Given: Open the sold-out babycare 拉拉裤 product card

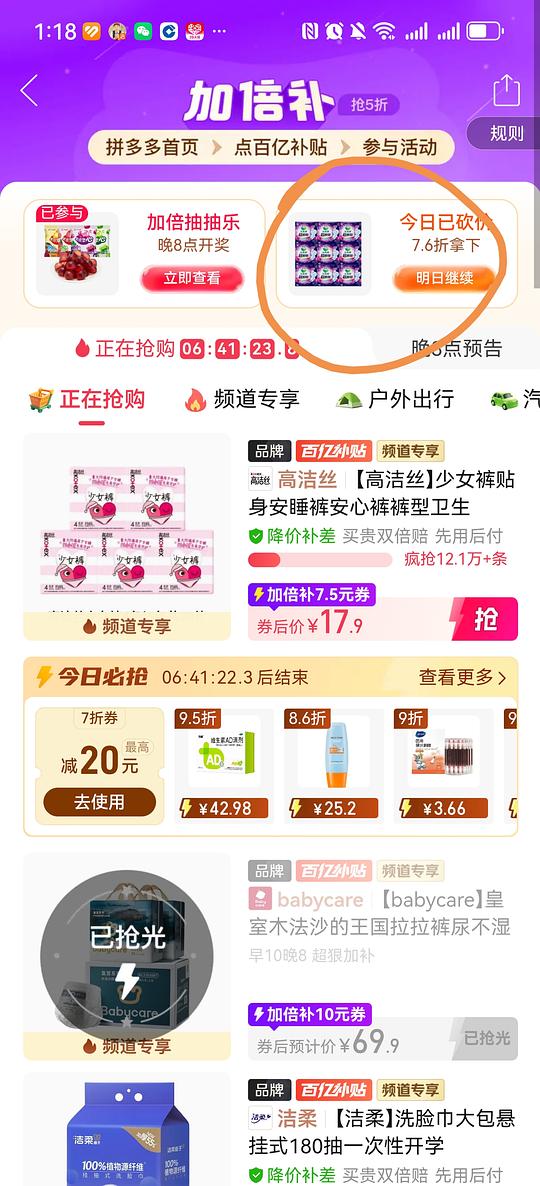Looking at the screenshot, I should click(271, 957).
